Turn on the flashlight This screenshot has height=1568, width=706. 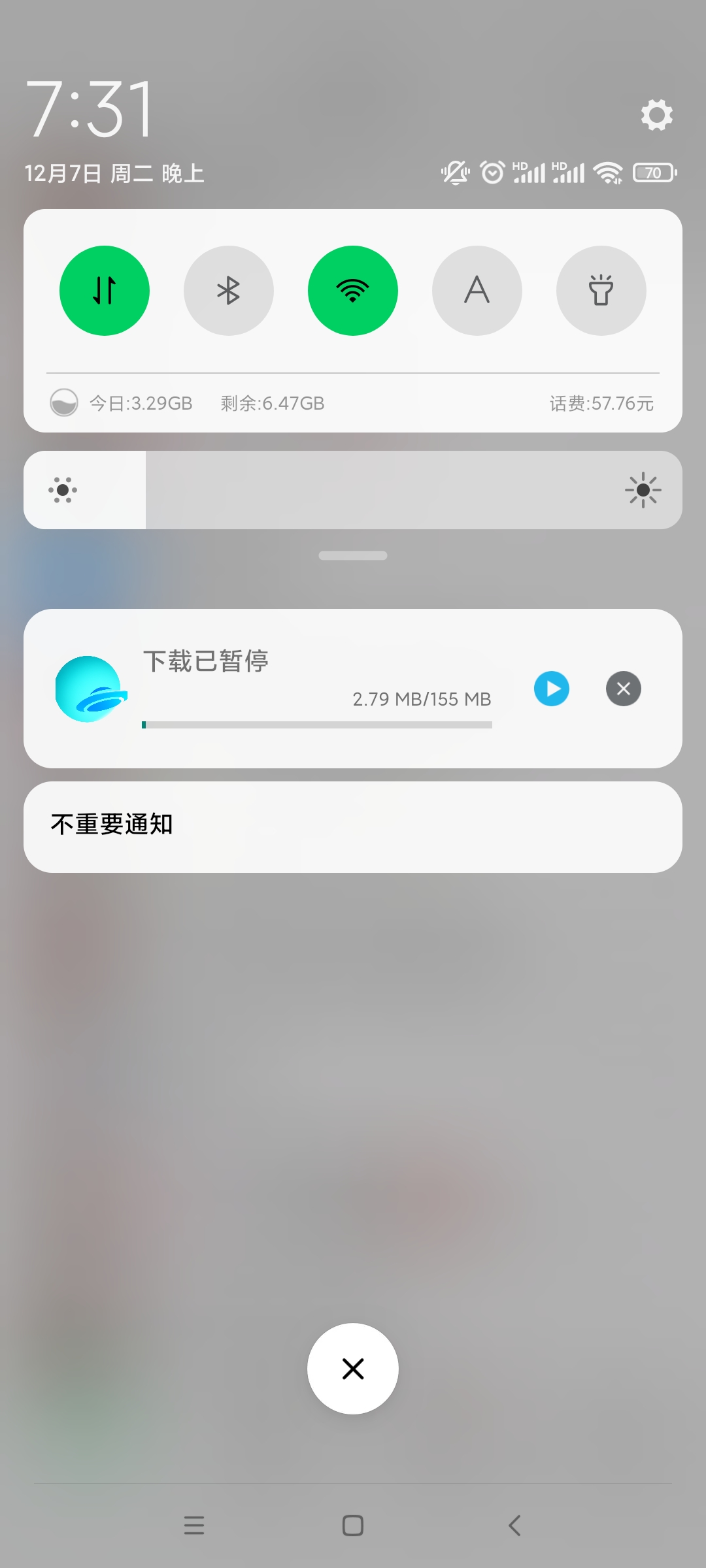pos(601,291)
